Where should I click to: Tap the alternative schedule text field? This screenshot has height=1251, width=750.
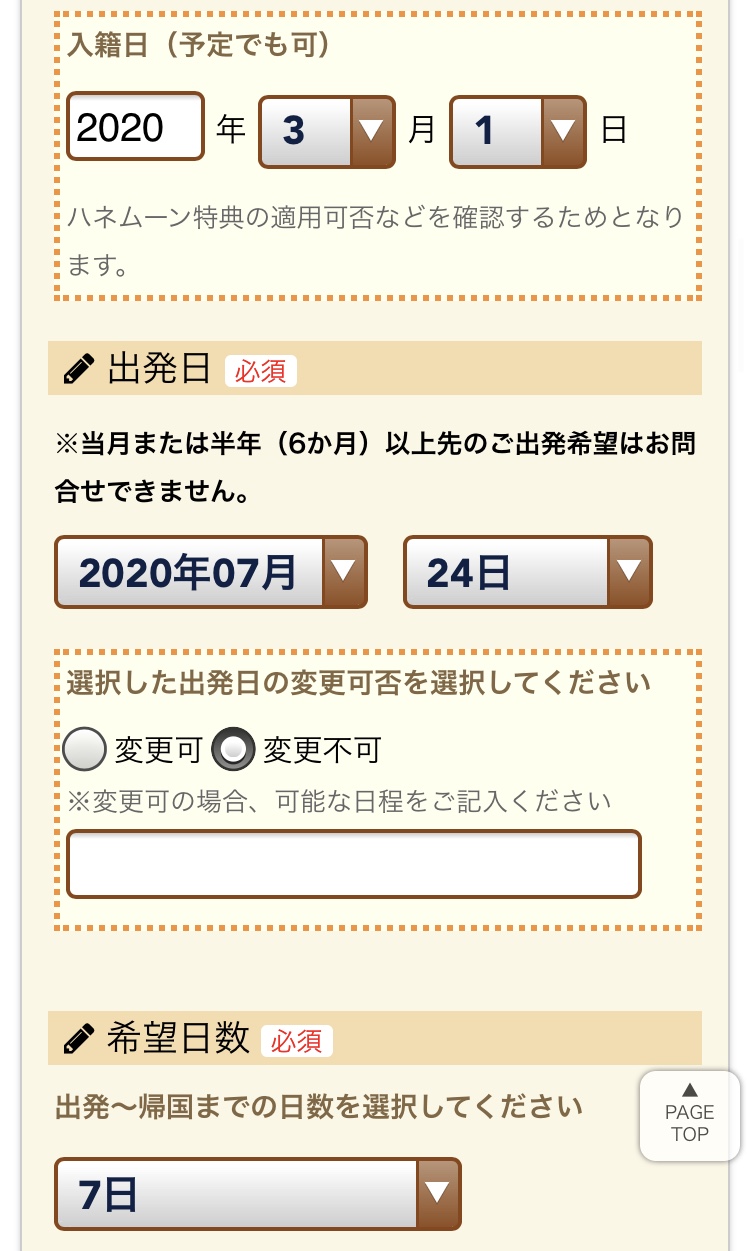click(x=353, y=864)
